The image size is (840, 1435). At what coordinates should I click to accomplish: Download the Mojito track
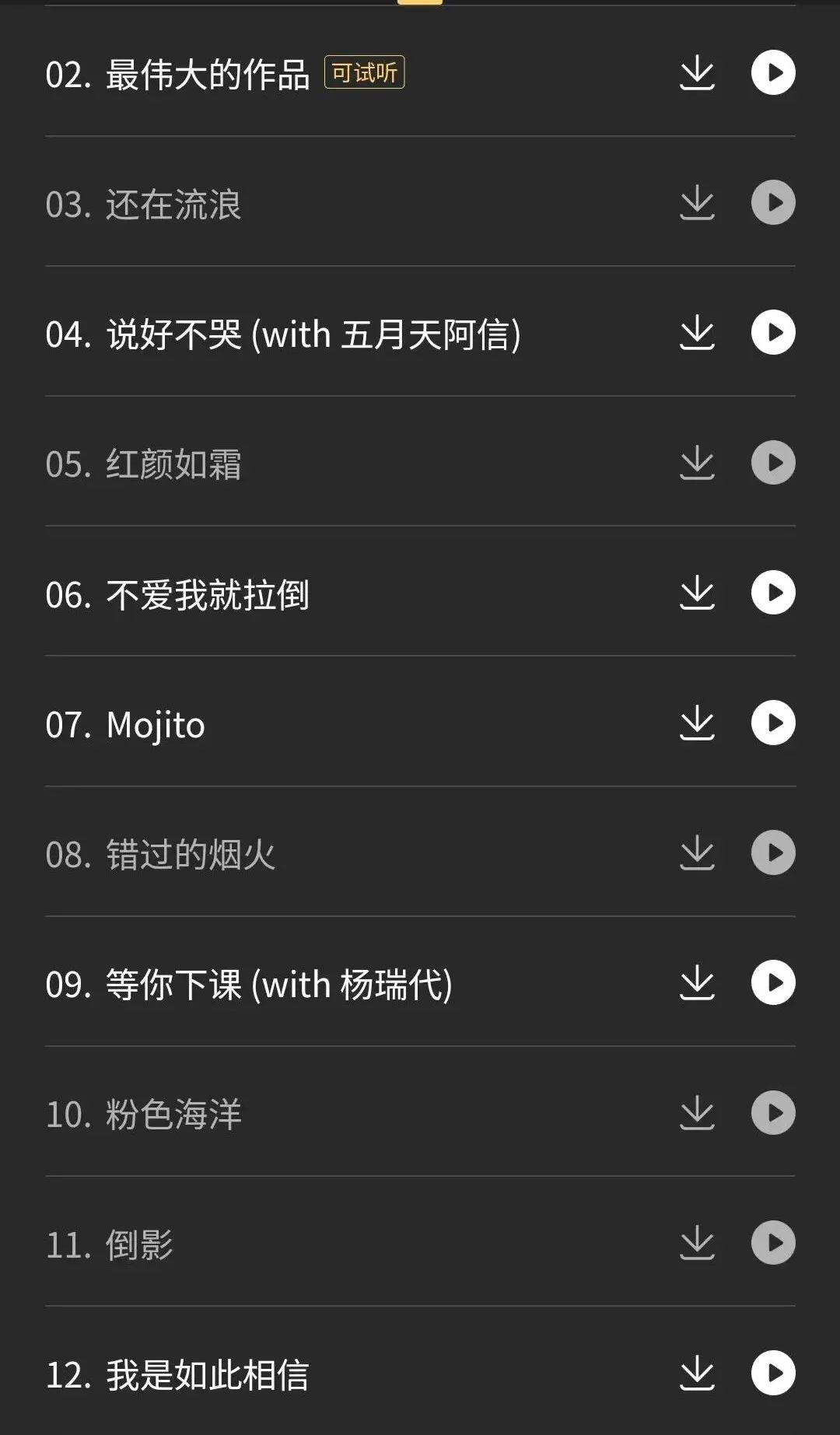697,723
